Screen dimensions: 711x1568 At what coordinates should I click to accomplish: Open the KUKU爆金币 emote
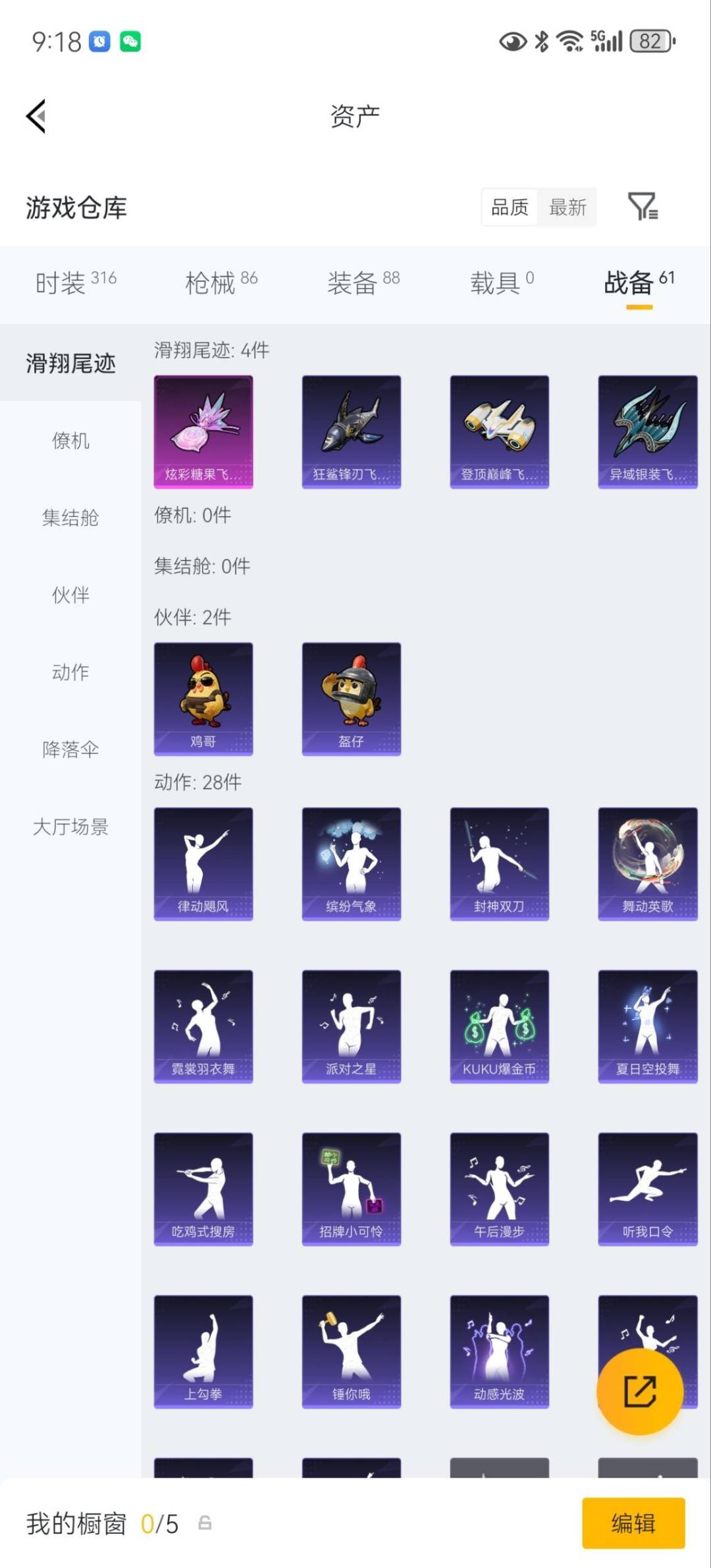498,1025
